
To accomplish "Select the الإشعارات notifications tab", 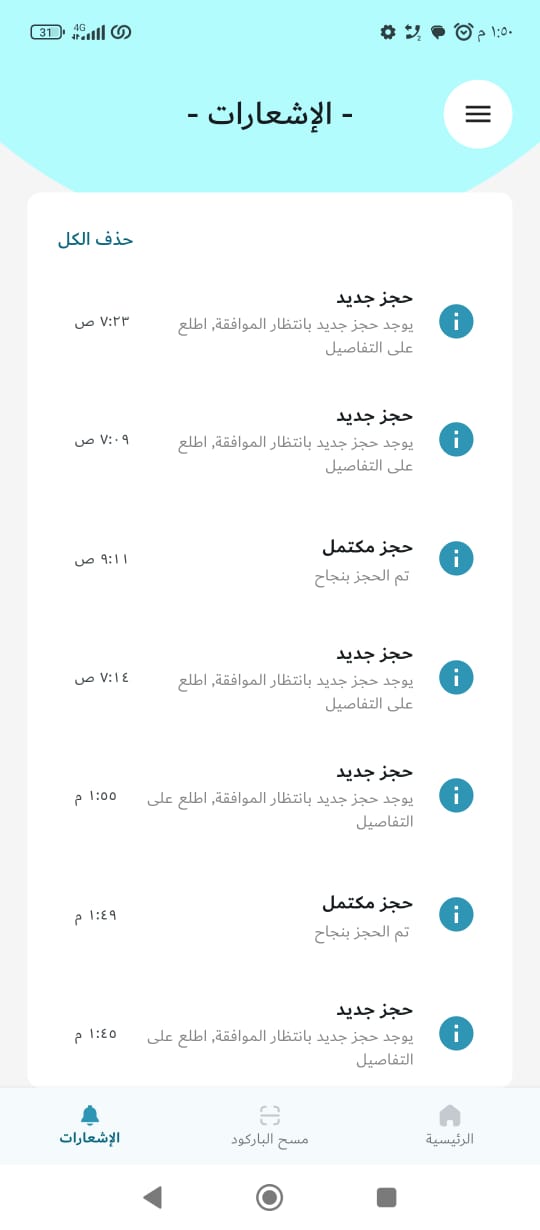I will click(x=90, y=1125).
